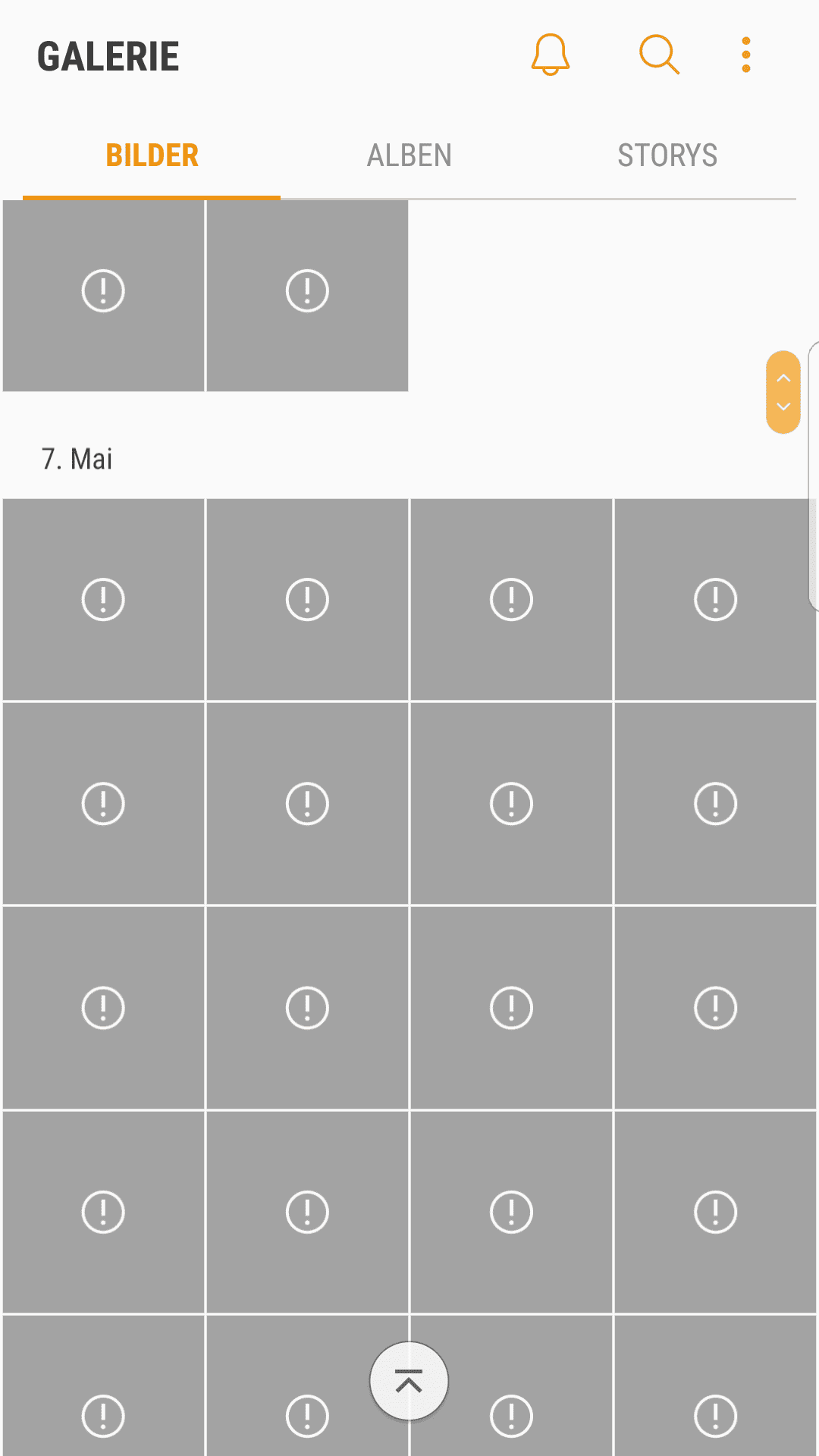Select the last thumbnail of the third row
The height and width of the screenshot is (1456, 819).
[715, 1007]
